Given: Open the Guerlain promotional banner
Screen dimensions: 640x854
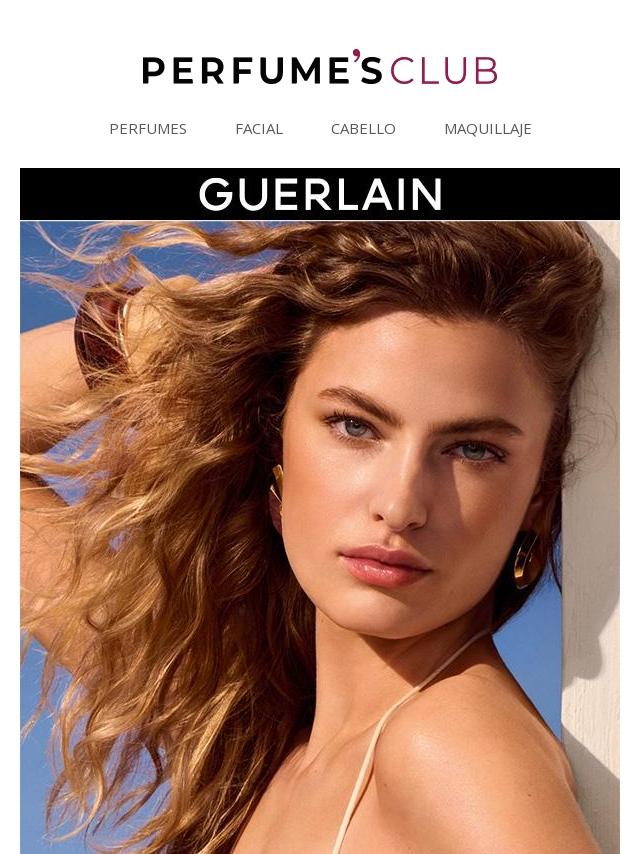Looking at the screenshot, I should [320, 500].
